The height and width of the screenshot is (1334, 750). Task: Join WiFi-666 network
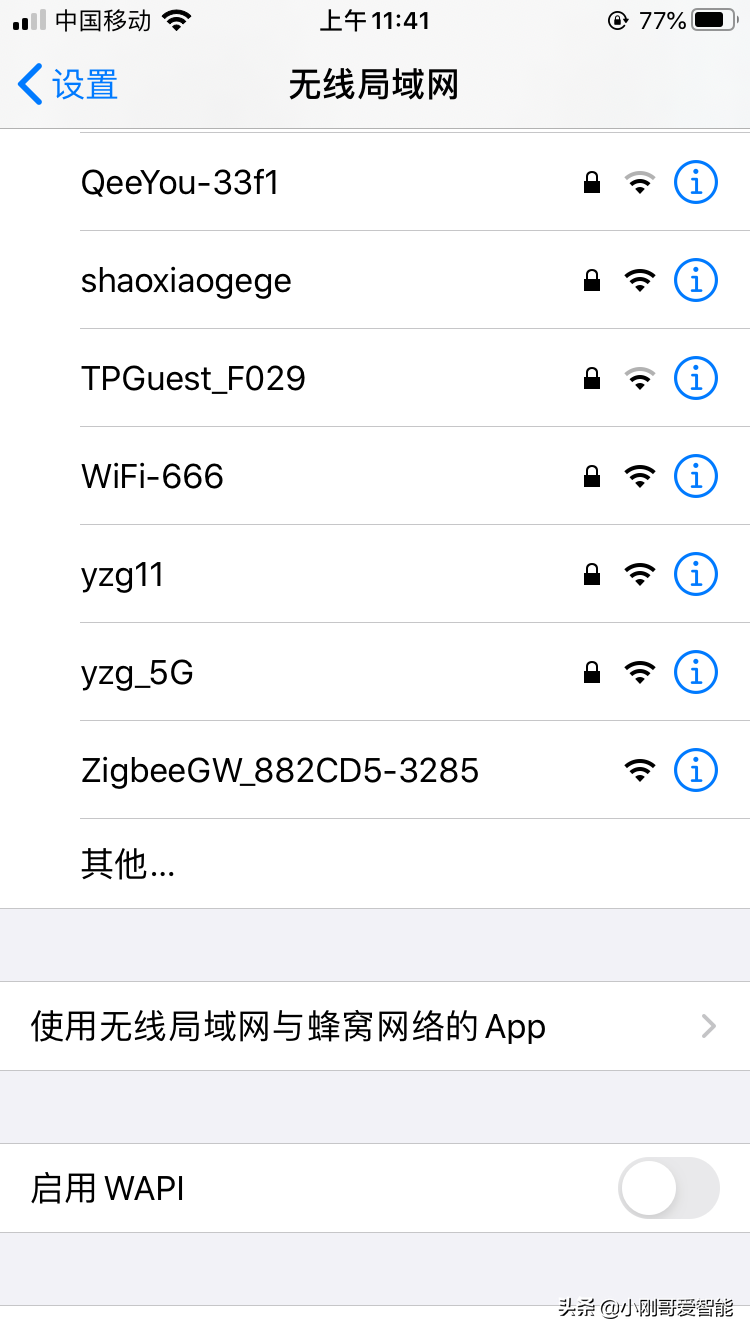(x=375, y=477)
